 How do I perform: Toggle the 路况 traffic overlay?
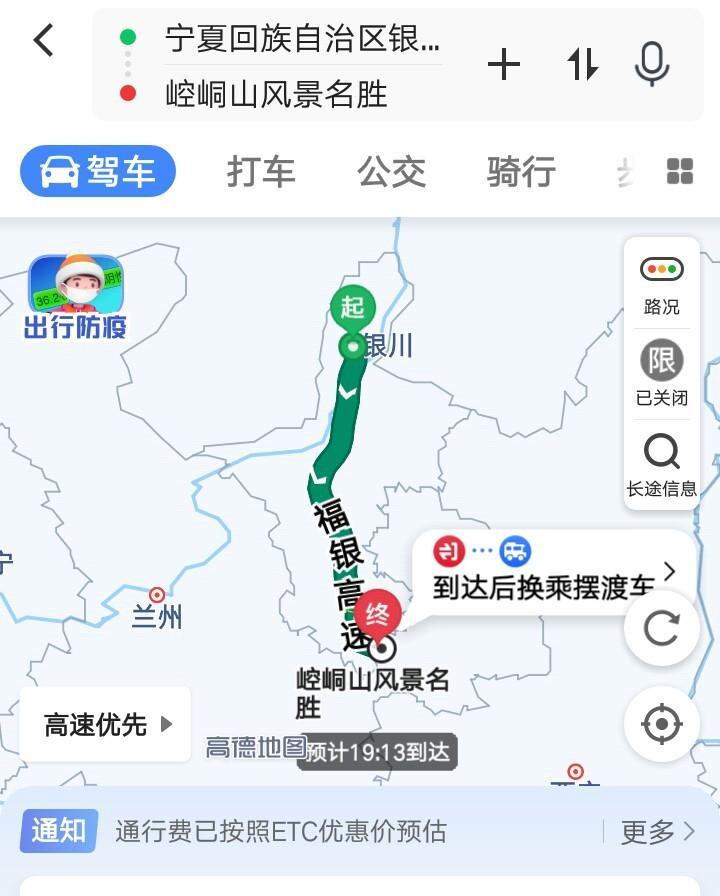click(661, 268)
